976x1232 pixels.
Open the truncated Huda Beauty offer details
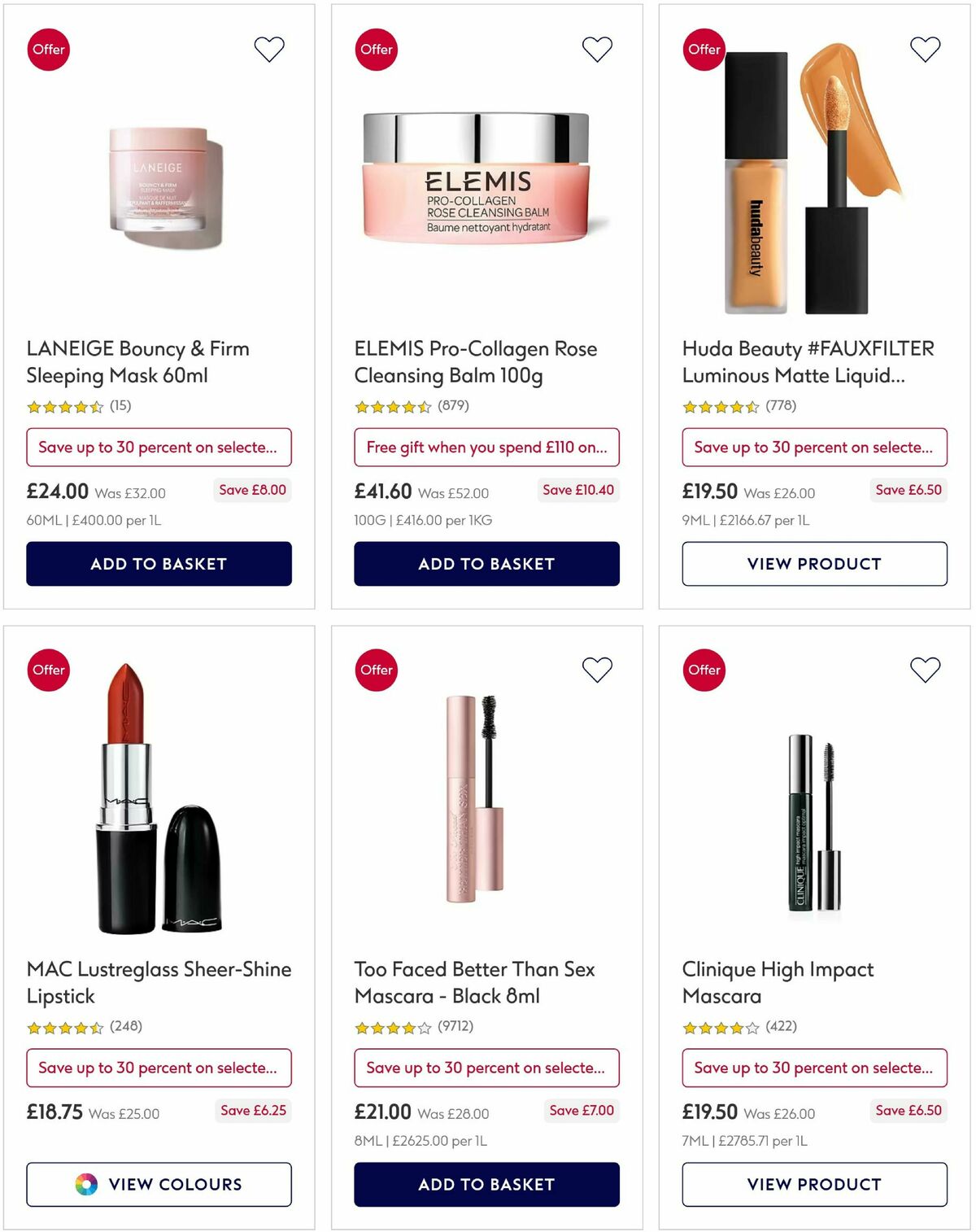(813, 447)
